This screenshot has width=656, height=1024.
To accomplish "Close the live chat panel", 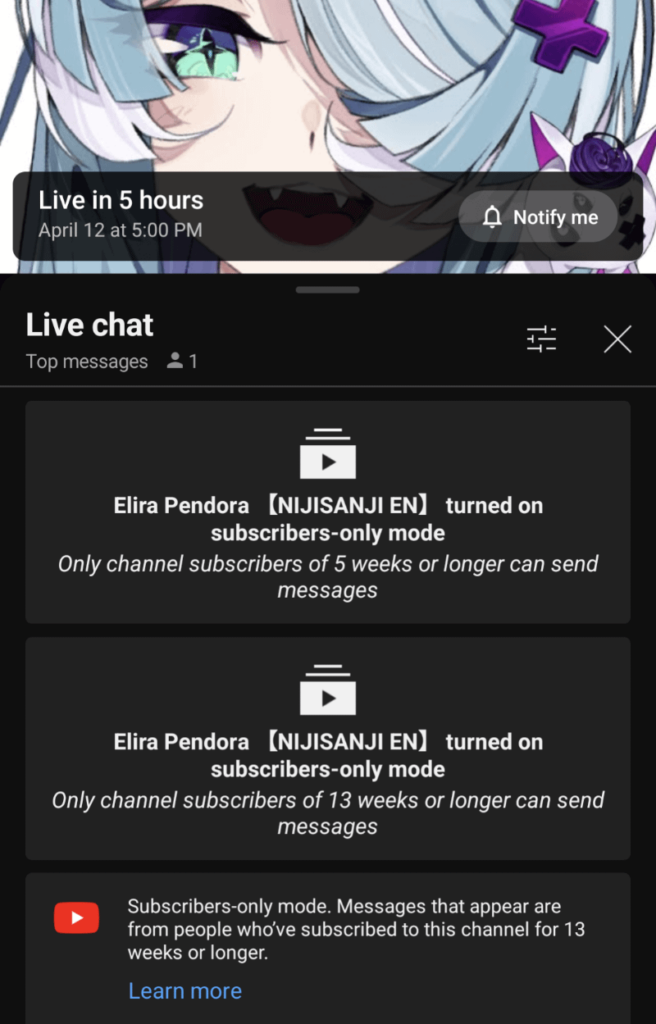I will [x=617, y=340].
